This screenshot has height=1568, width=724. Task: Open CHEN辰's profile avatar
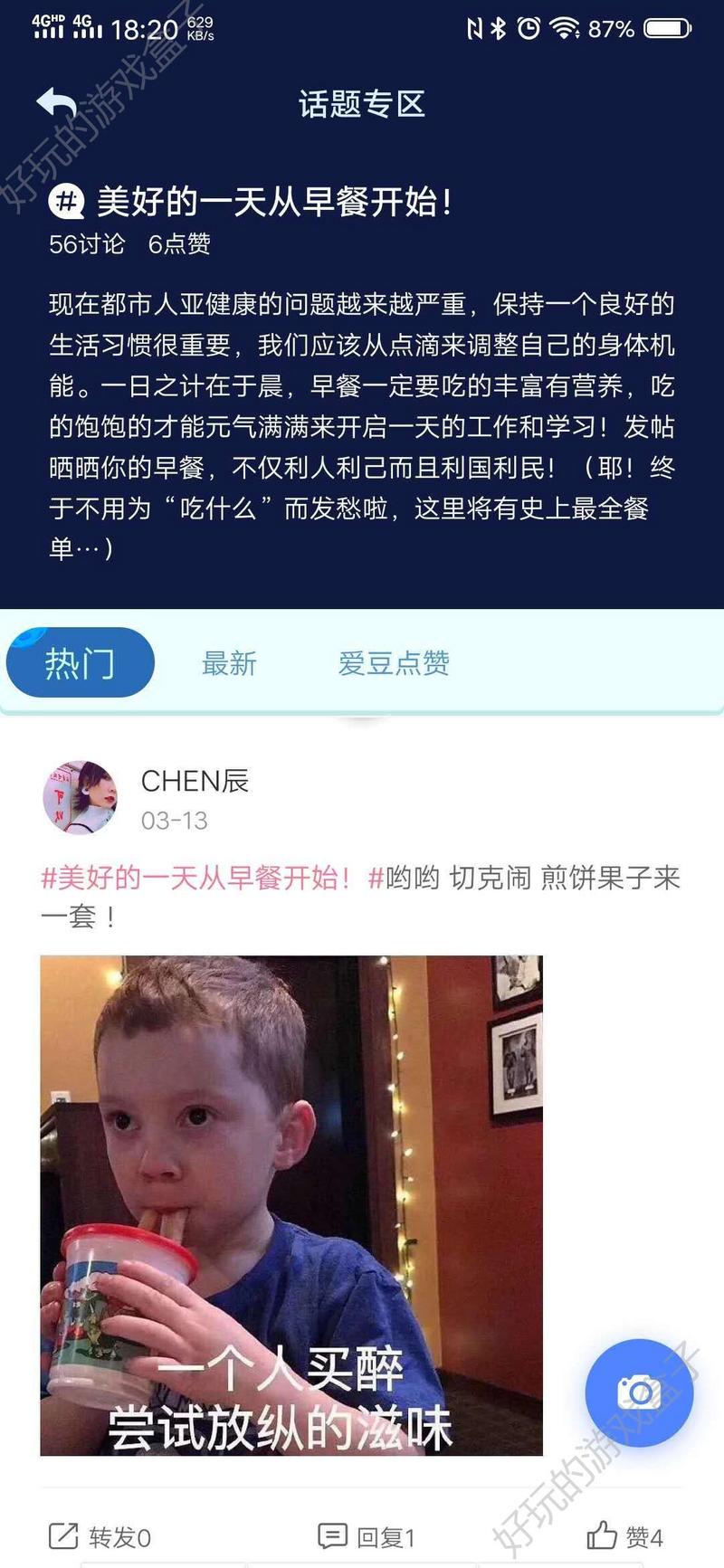(x=81, y=796)
